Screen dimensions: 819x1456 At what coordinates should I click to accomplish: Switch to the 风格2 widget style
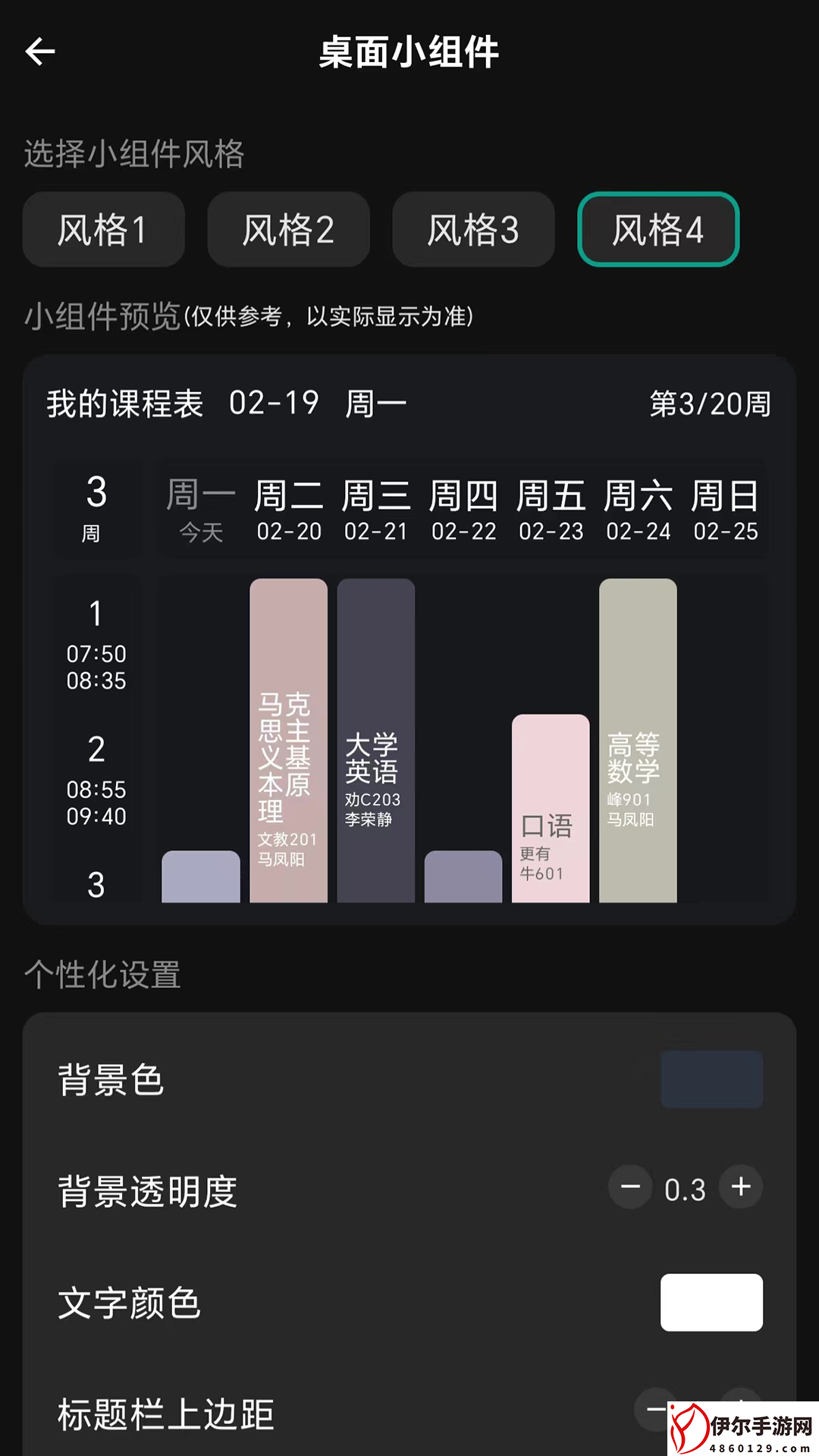(288, 229)
